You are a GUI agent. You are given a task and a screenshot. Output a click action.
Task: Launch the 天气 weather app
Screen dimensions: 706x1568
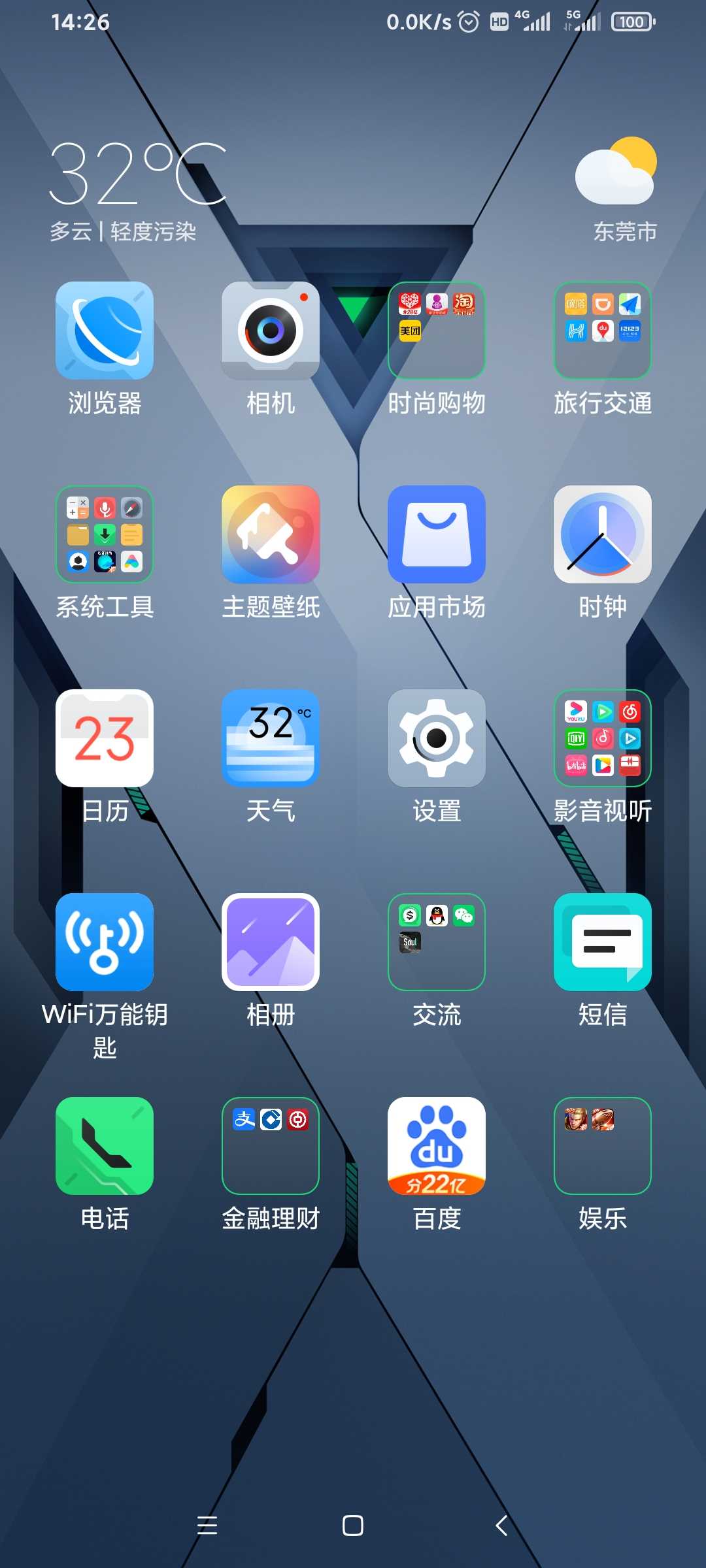[271, 738]
